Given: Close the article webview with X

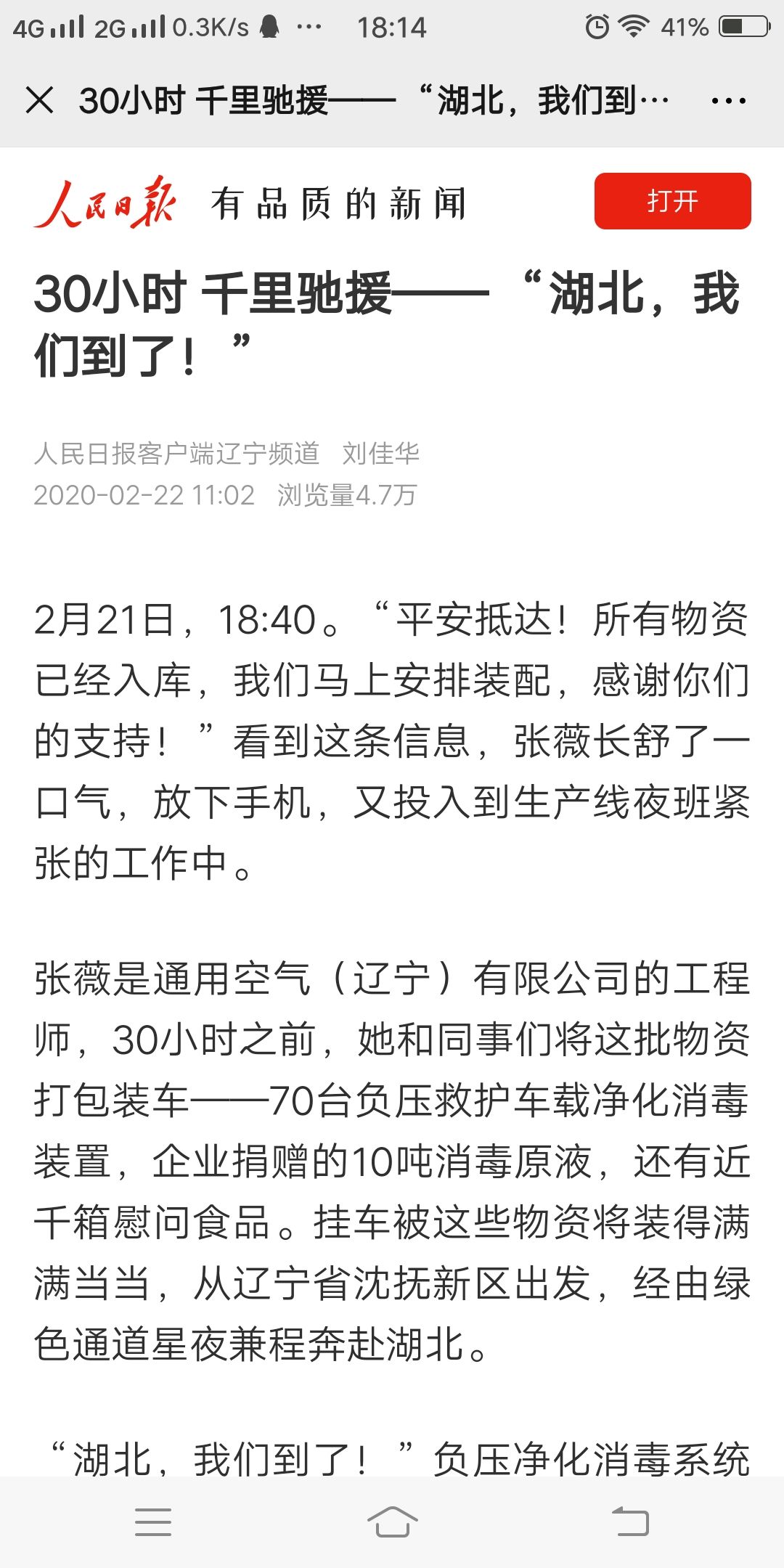Looking at the screenshot, I should [40, 100].
